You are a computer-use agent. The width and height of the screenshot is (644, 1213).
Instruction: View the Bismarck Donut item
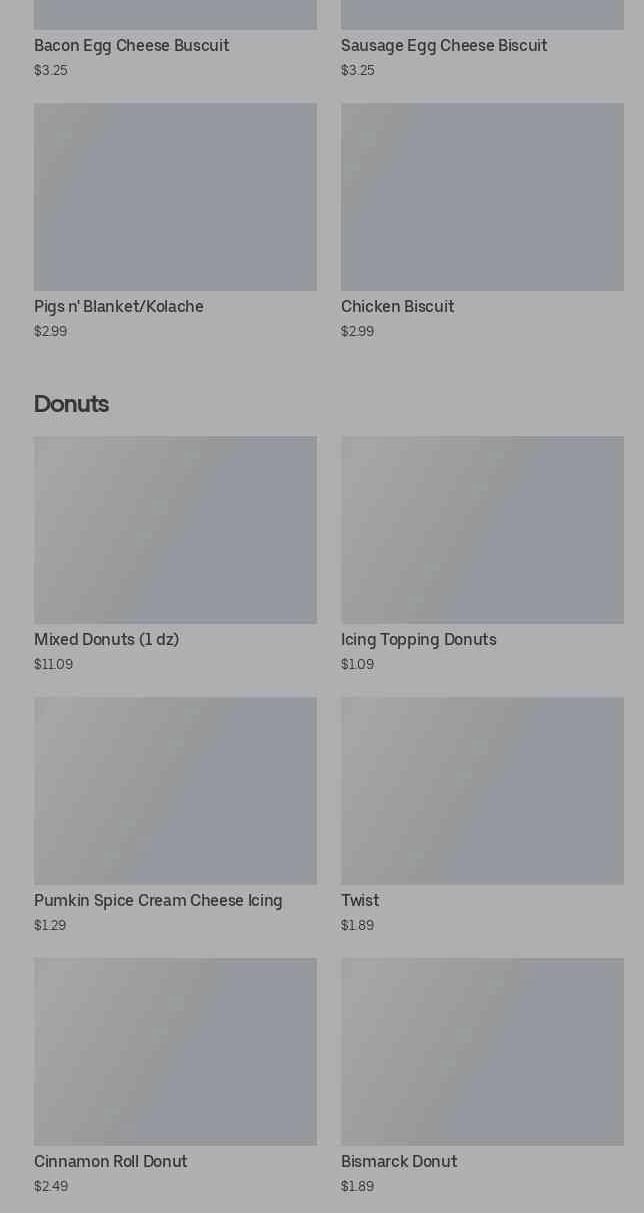click(482, 1077)
